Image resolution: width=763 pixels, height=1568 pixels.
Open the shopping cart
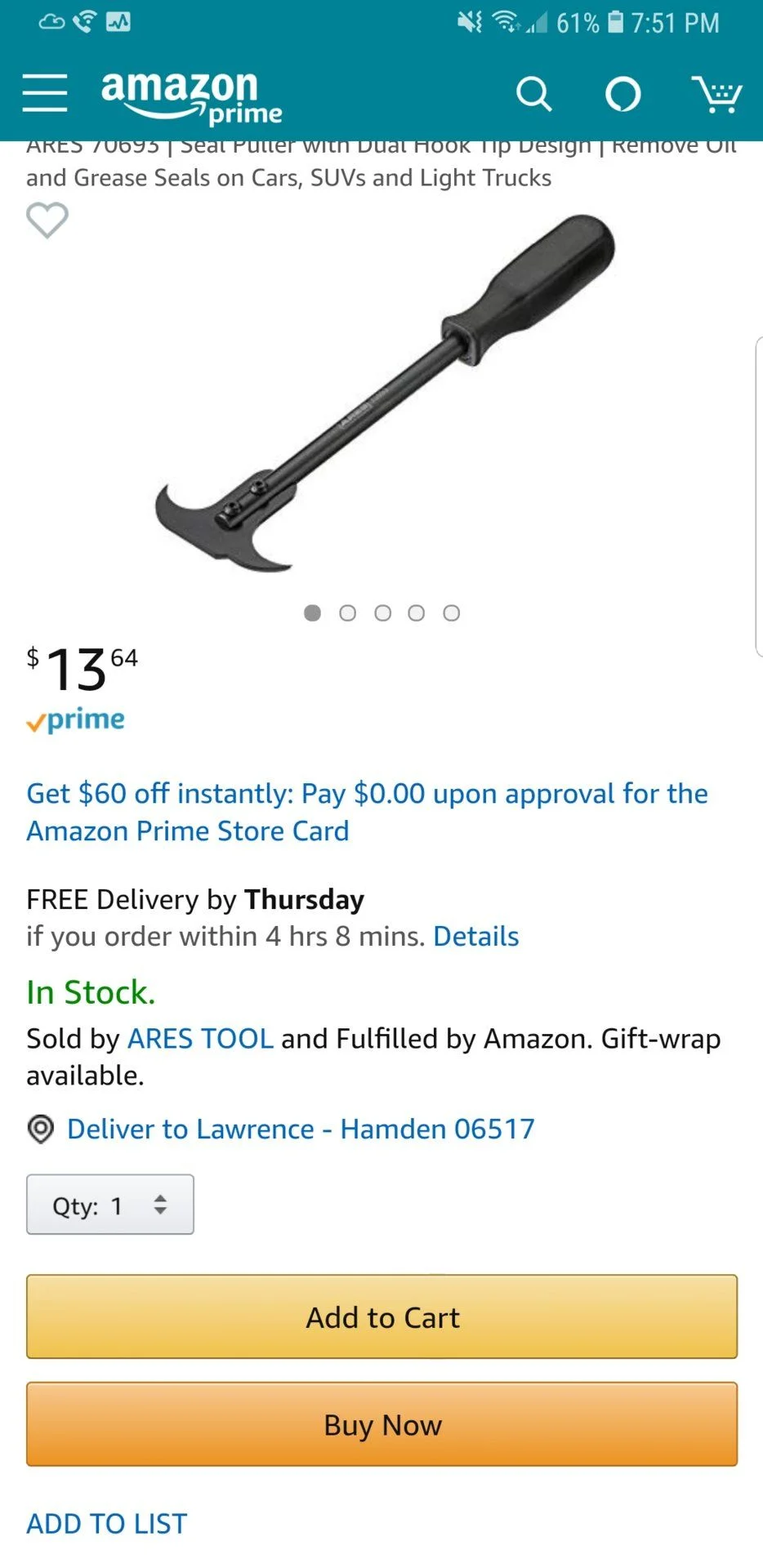click(716, 94)
